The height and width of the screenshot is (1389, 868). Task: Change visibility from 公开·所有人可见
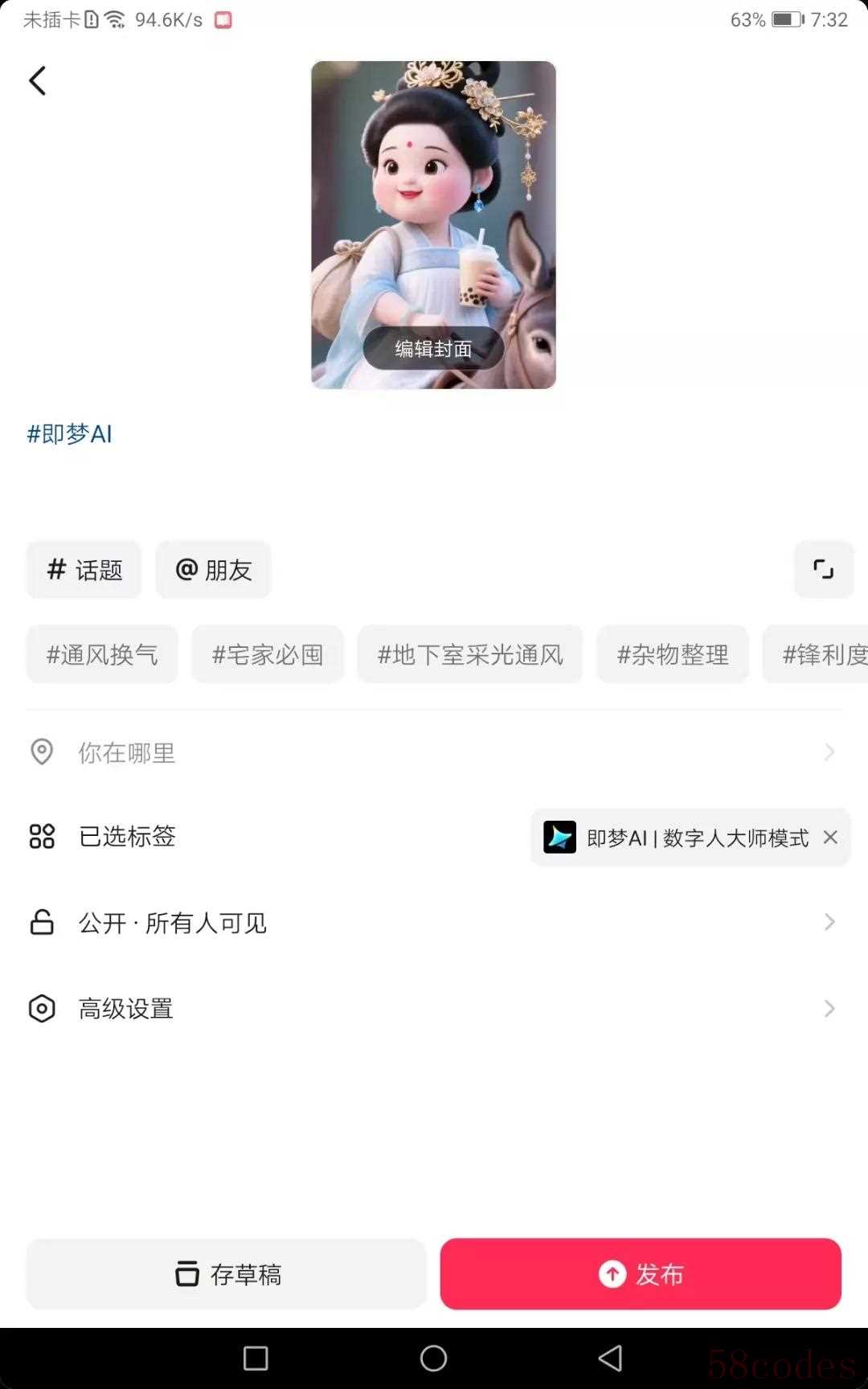click(x=434, y=923)
